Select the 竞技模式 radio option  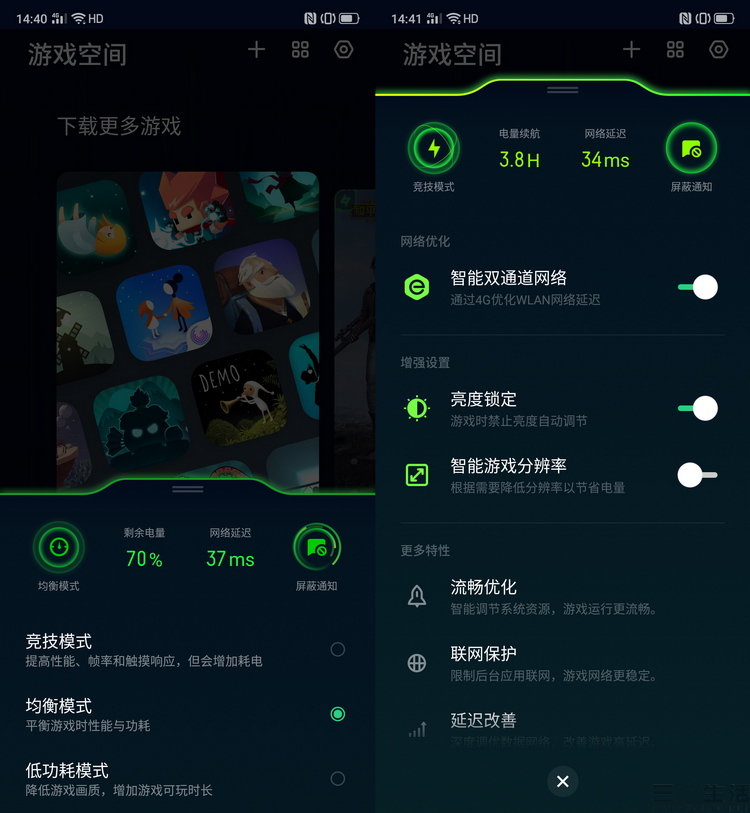337,649
